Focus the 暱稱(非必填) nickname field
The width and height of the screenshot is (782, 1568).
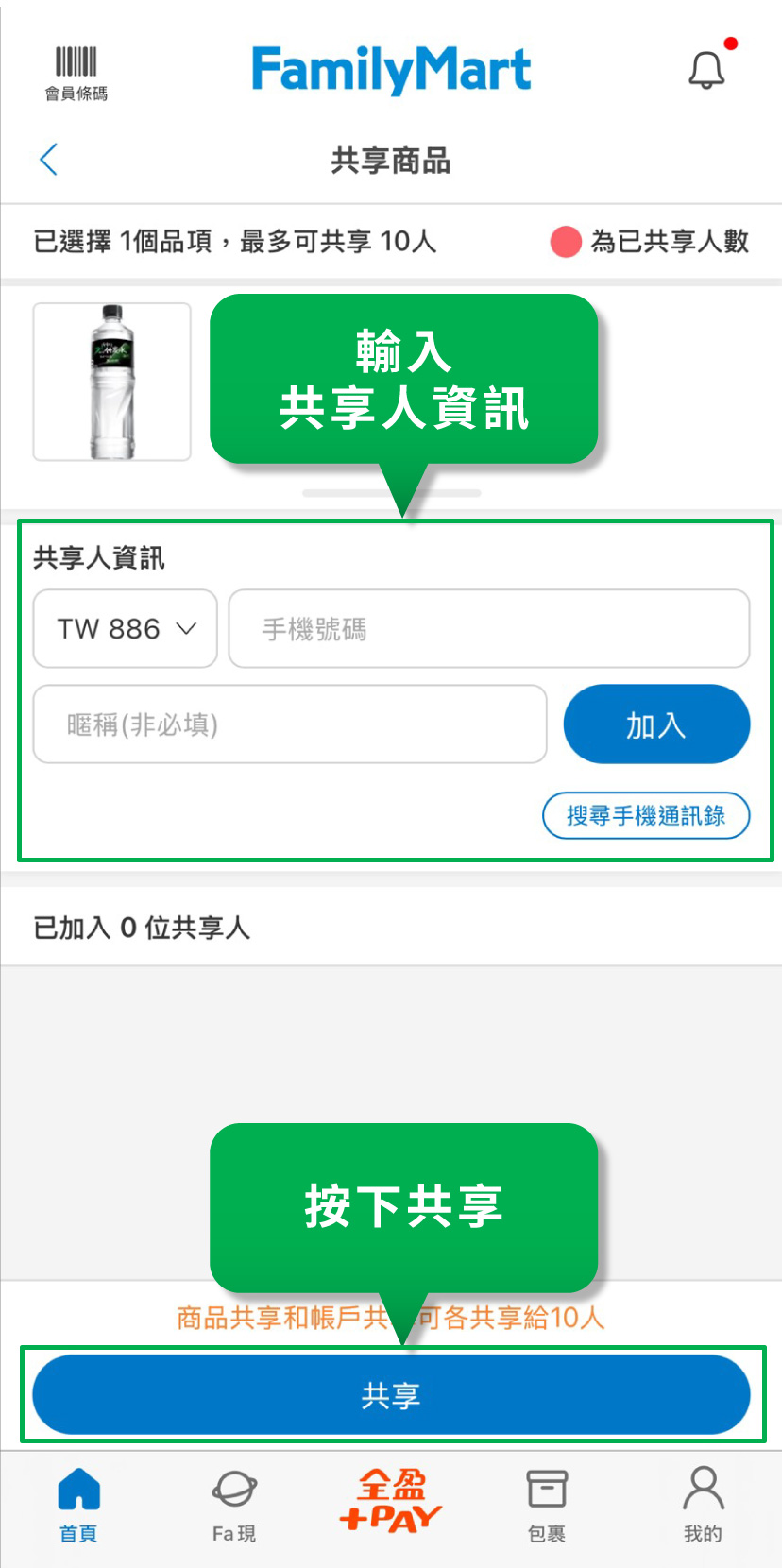[x=290, y=724]
